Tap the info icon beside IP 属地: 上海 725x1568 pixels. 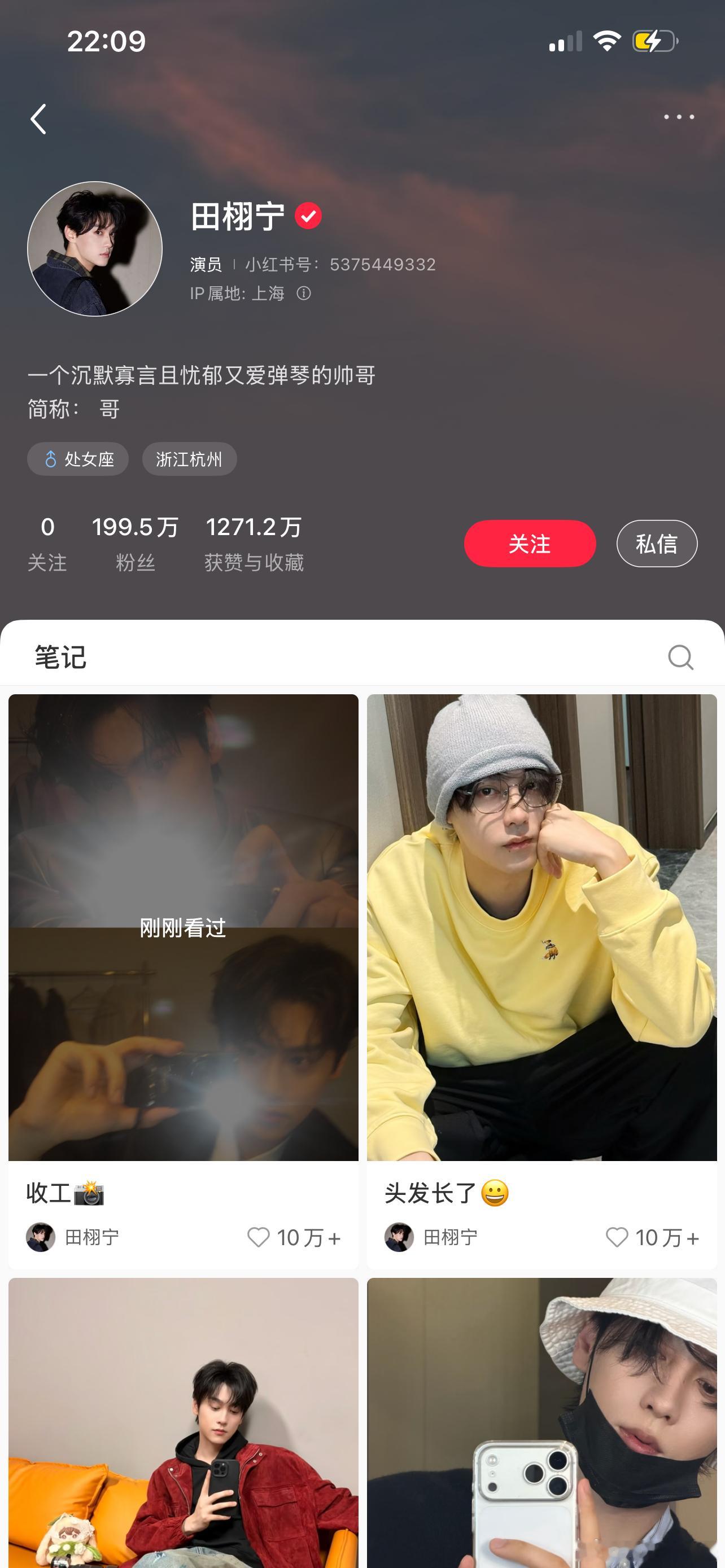point(304,295)
